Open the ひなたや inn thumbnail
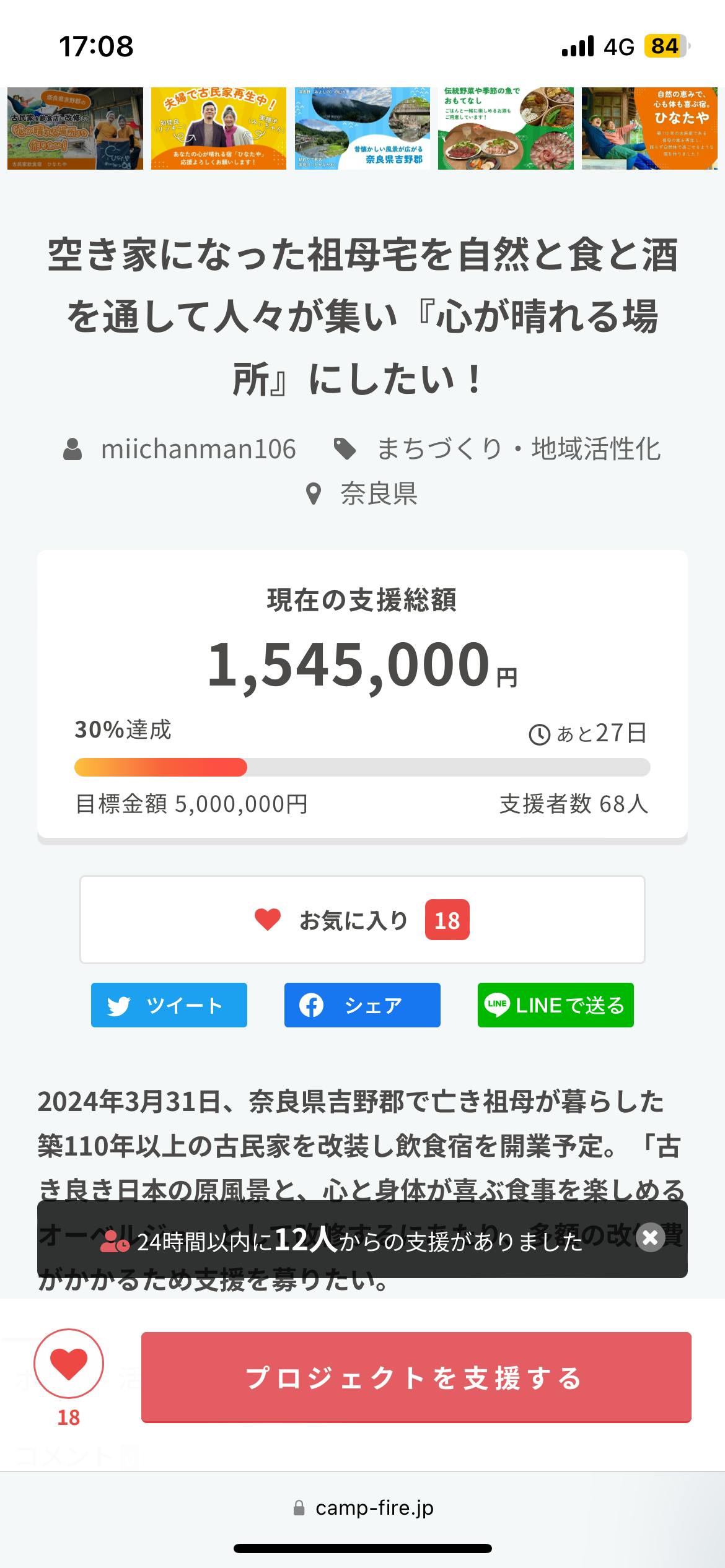725x1568 pixels. 649,128
